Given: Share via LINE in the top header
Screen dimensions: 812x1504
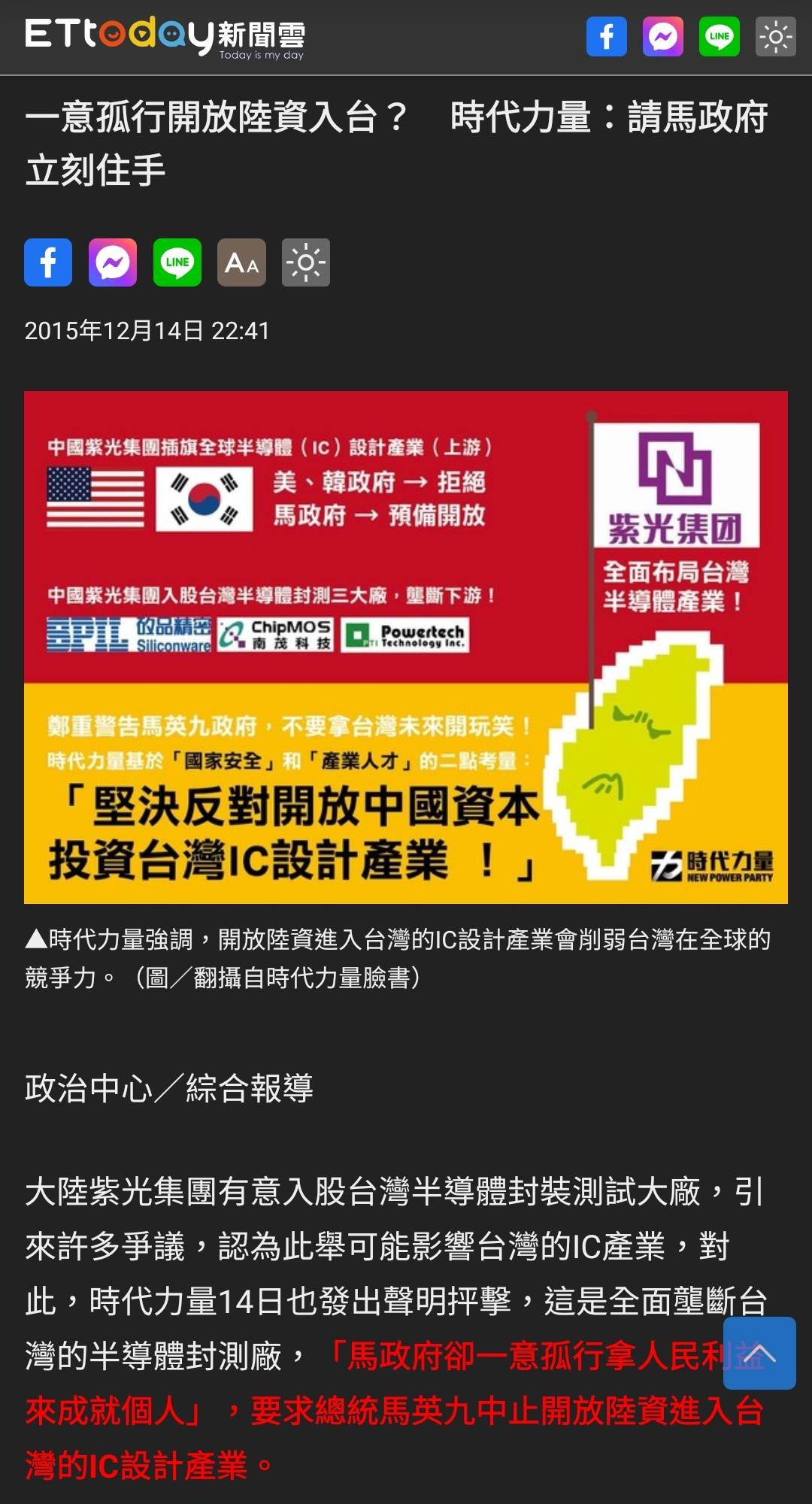Looking at the screenshot, I should point(719,36).
